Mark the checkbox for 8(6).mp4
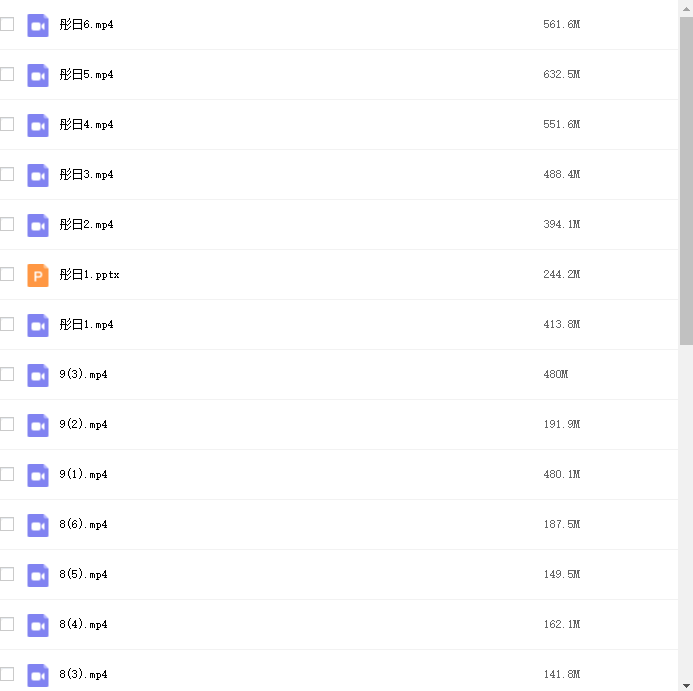693x691 pixels. click(x=7, y=524)
